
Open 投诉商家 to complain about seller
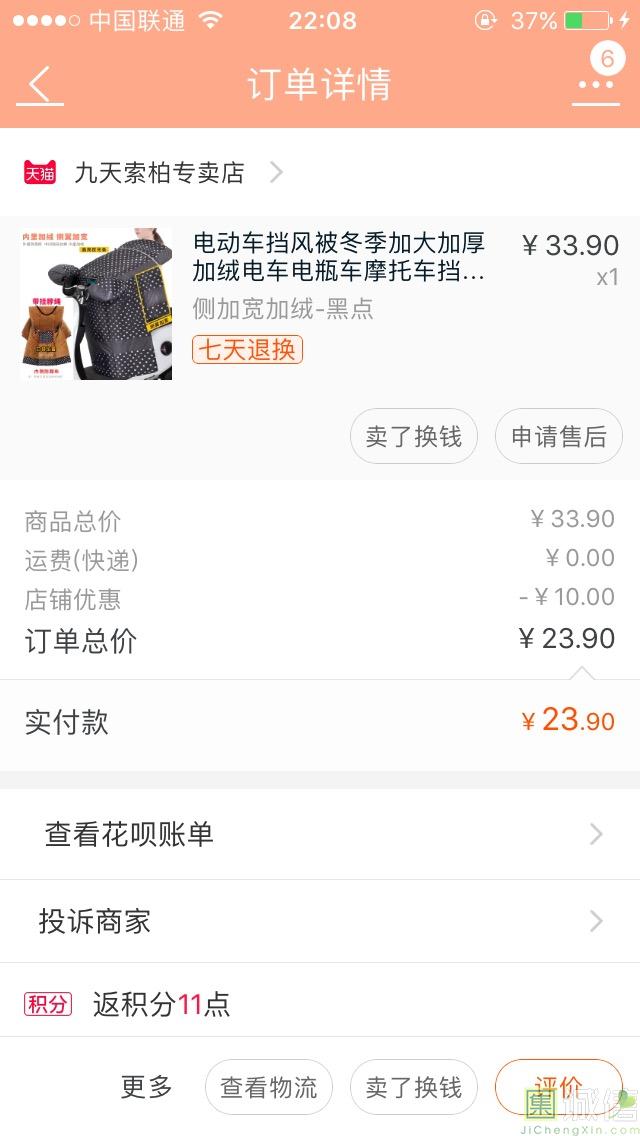click(320, 921)
